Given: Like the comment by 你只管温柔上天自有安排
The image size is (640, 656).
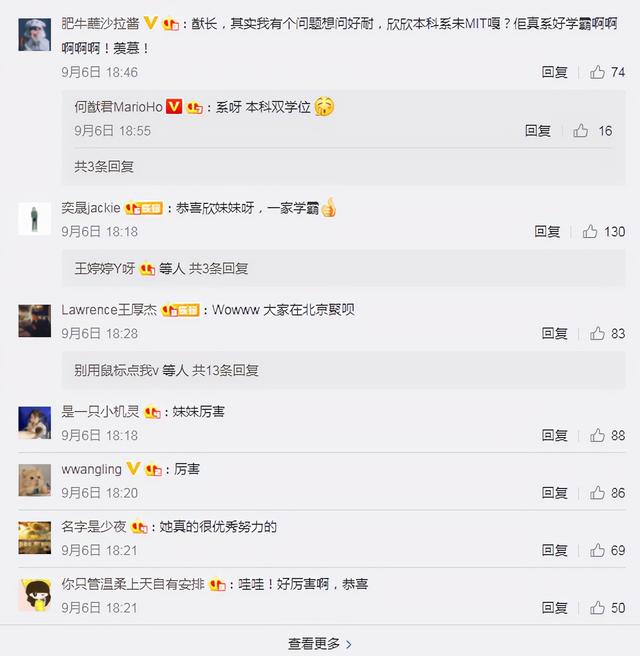Looking at the screenshot, I should (598, 608).
